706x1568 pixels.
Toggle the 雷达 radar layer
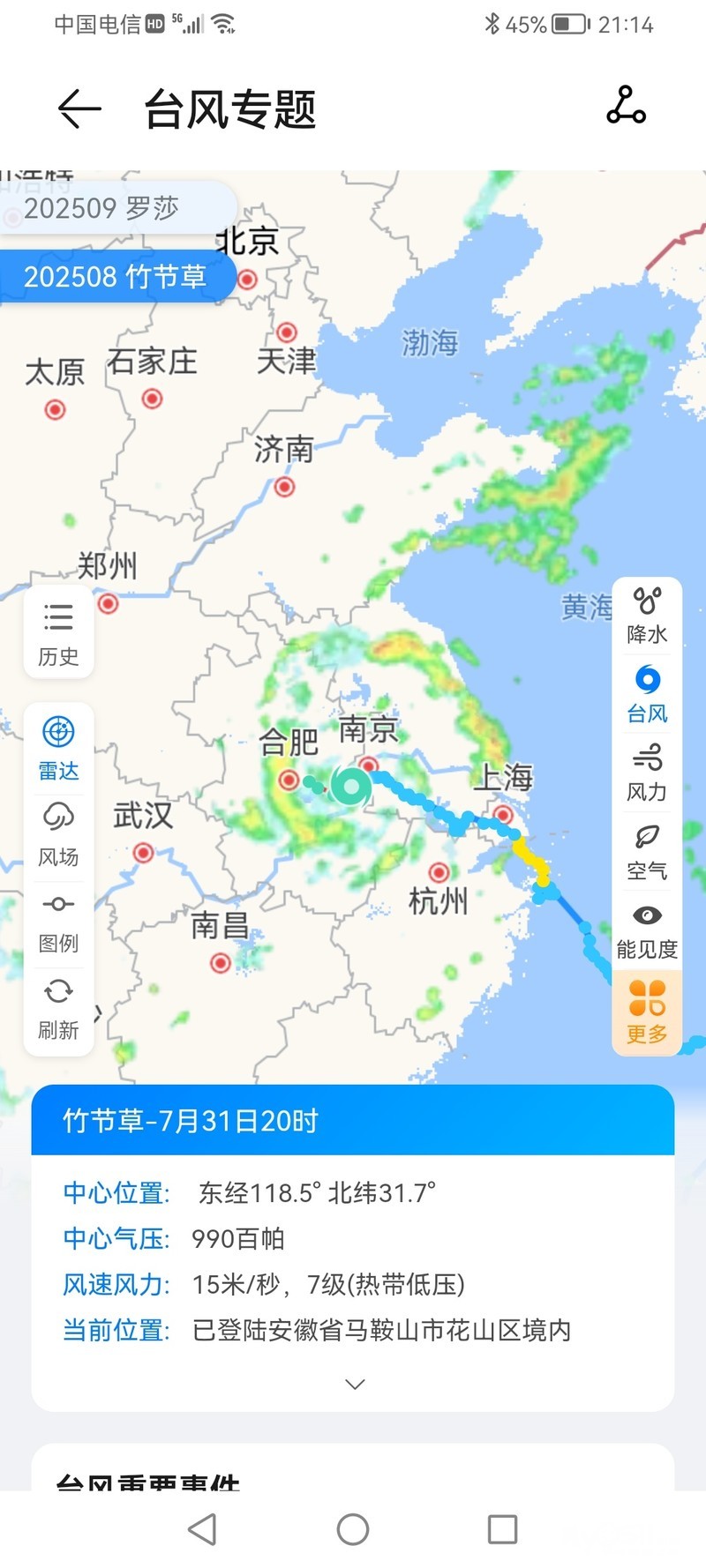[58, 747]
